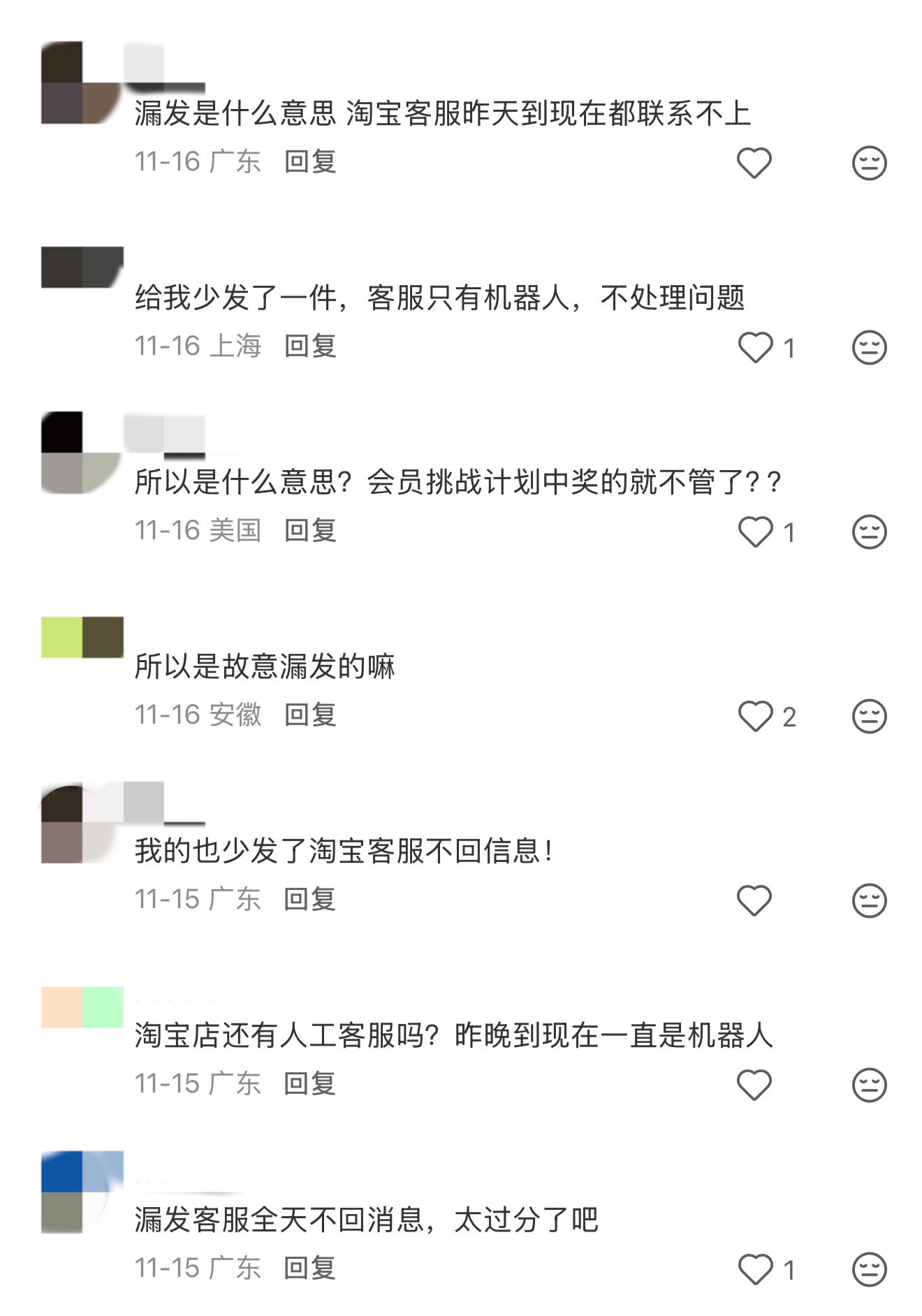Like the comment starting 漏发是什么意思
Image resolution: width=922 pixels, height=1316 pixels.
(x=754, y=163)
